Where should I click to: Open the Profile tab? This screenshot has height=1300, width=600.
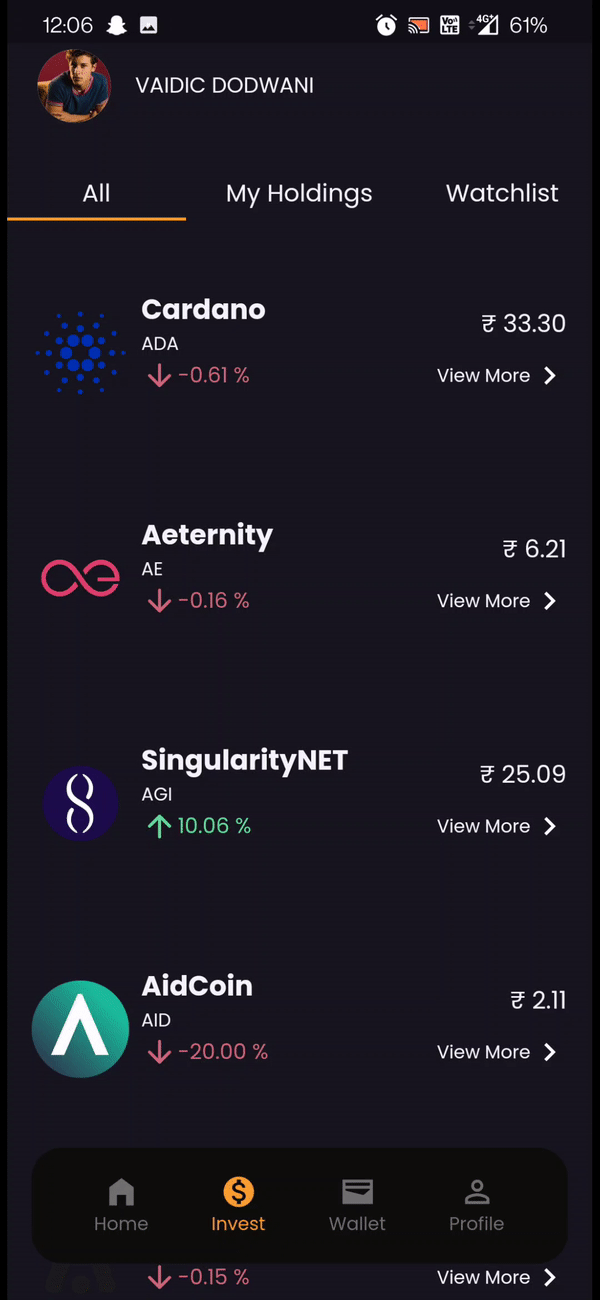coord(477,1205)
